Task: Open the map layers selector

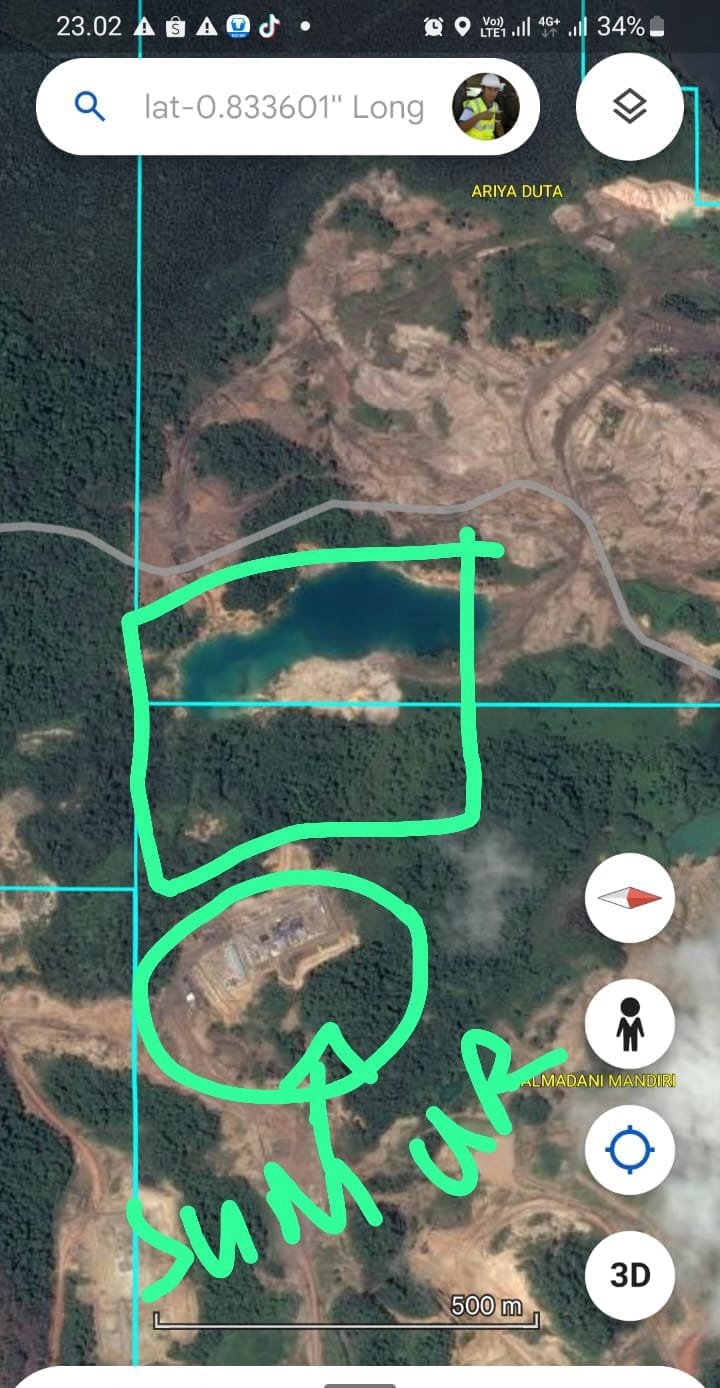Action: (x=630, y=107)
